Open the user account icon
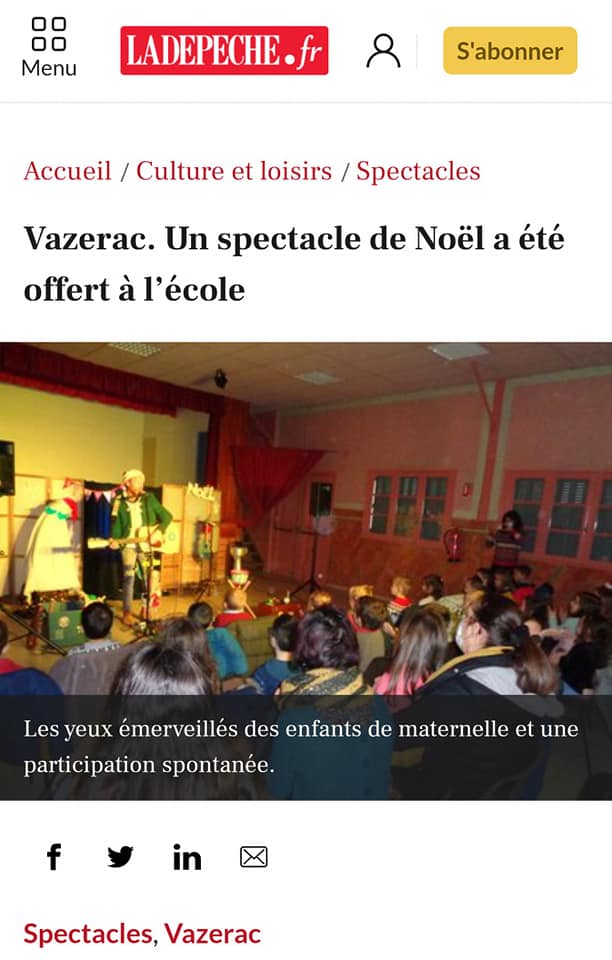The height and width of the screenshot is (960, 612). (383, 50)
